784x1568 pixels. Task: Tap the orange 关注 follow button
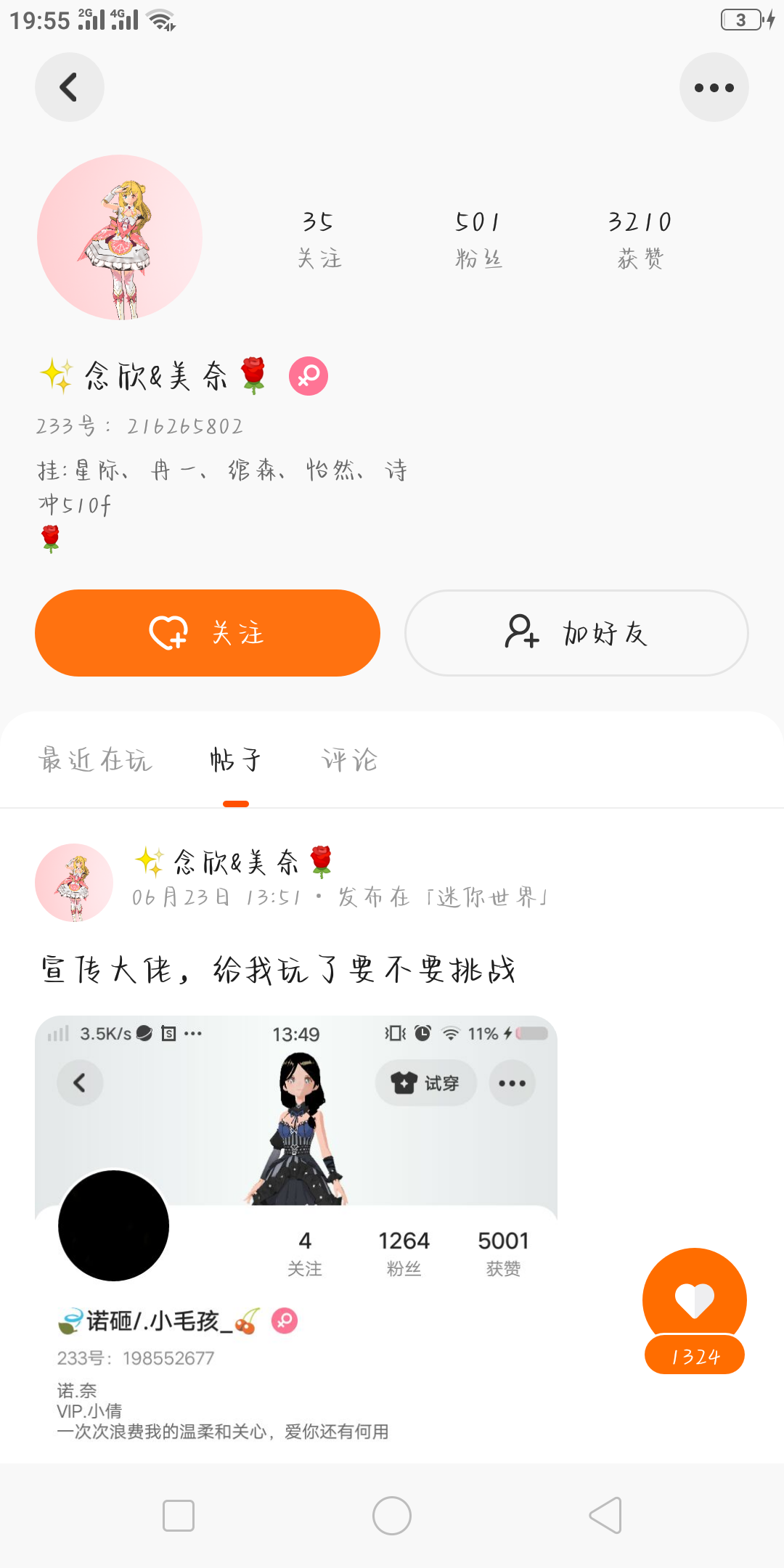tap(208, 633)
